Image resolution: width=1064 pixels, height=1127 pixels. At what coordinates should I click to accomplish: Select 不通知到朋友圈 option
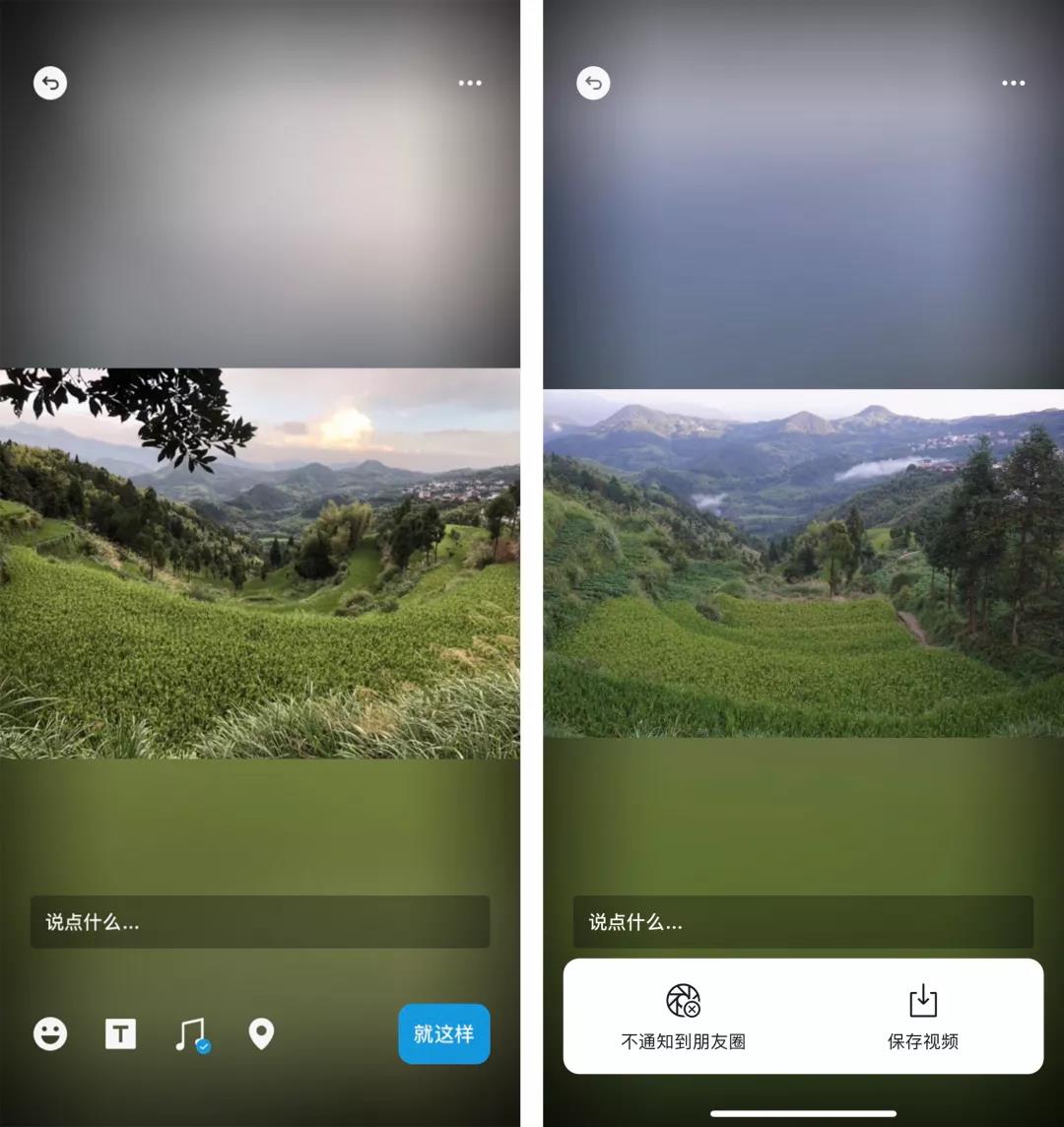[x=683, y=1017]
